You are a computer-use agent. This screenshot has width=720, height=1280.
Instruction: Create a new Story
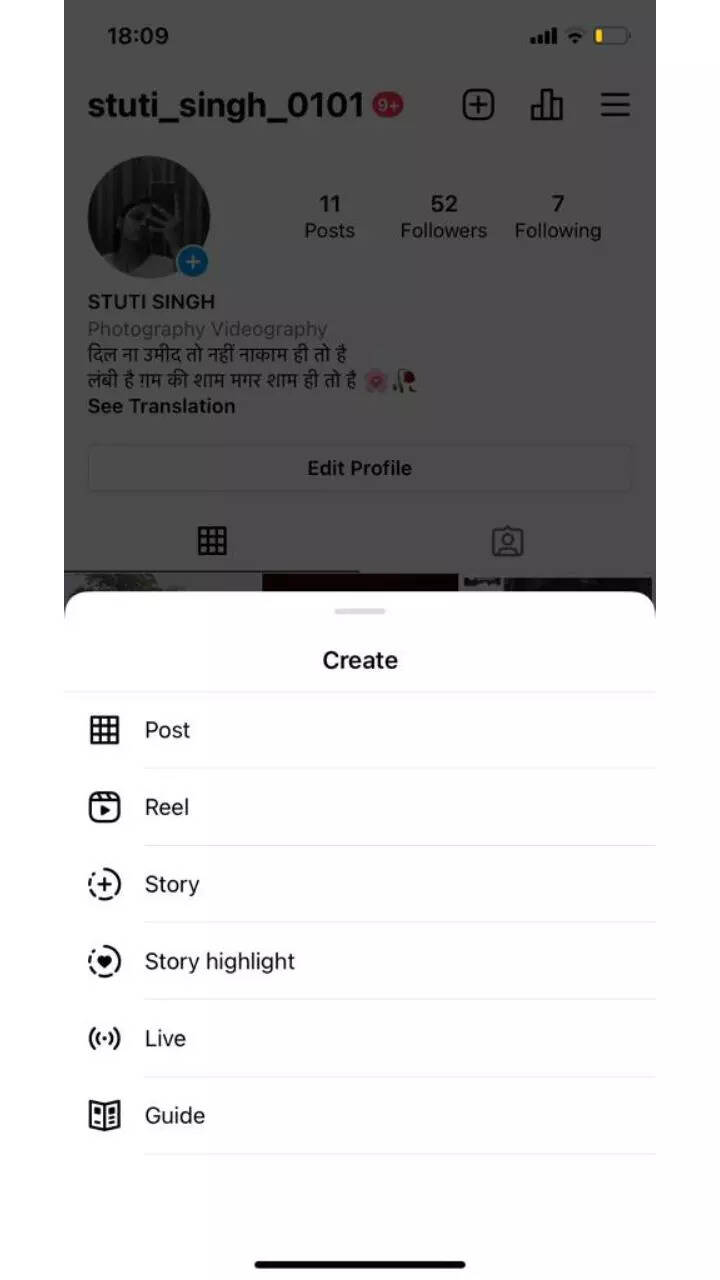171,884
